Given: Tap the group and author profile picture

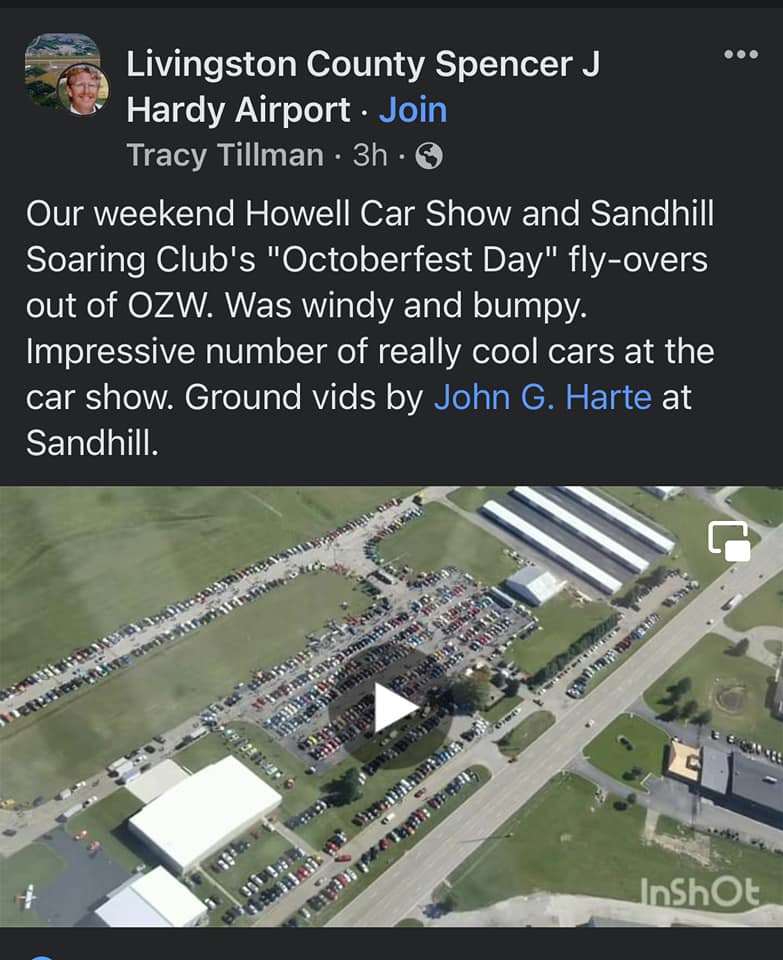Looking at the screenshot, I should pos(67,74).
